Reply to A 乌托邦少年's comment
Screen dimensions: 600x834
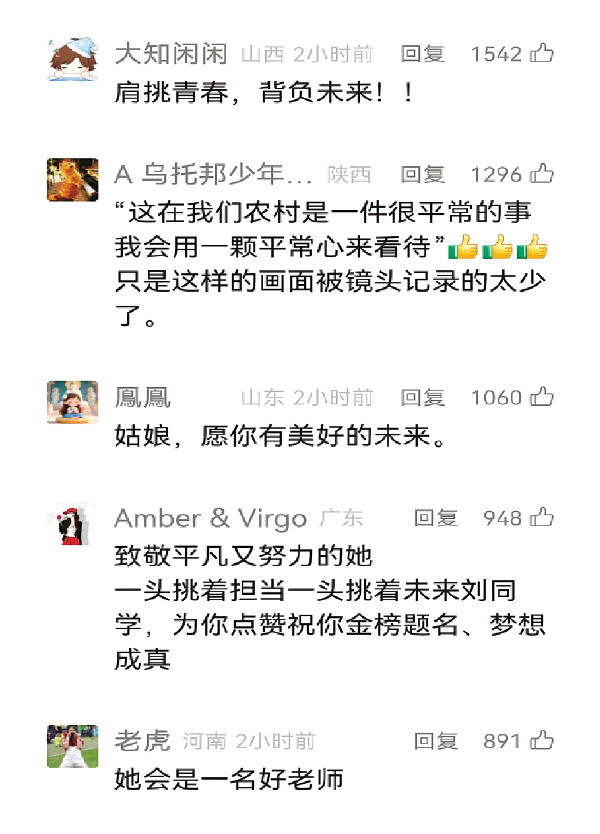422,175
